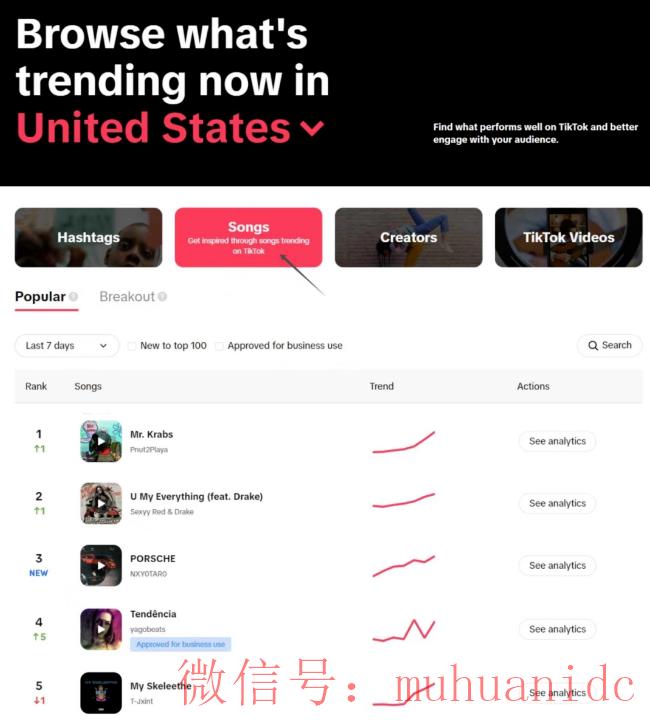See analytics for U My Everything
The image size is (650, 722).
click(x=557, y=503)
